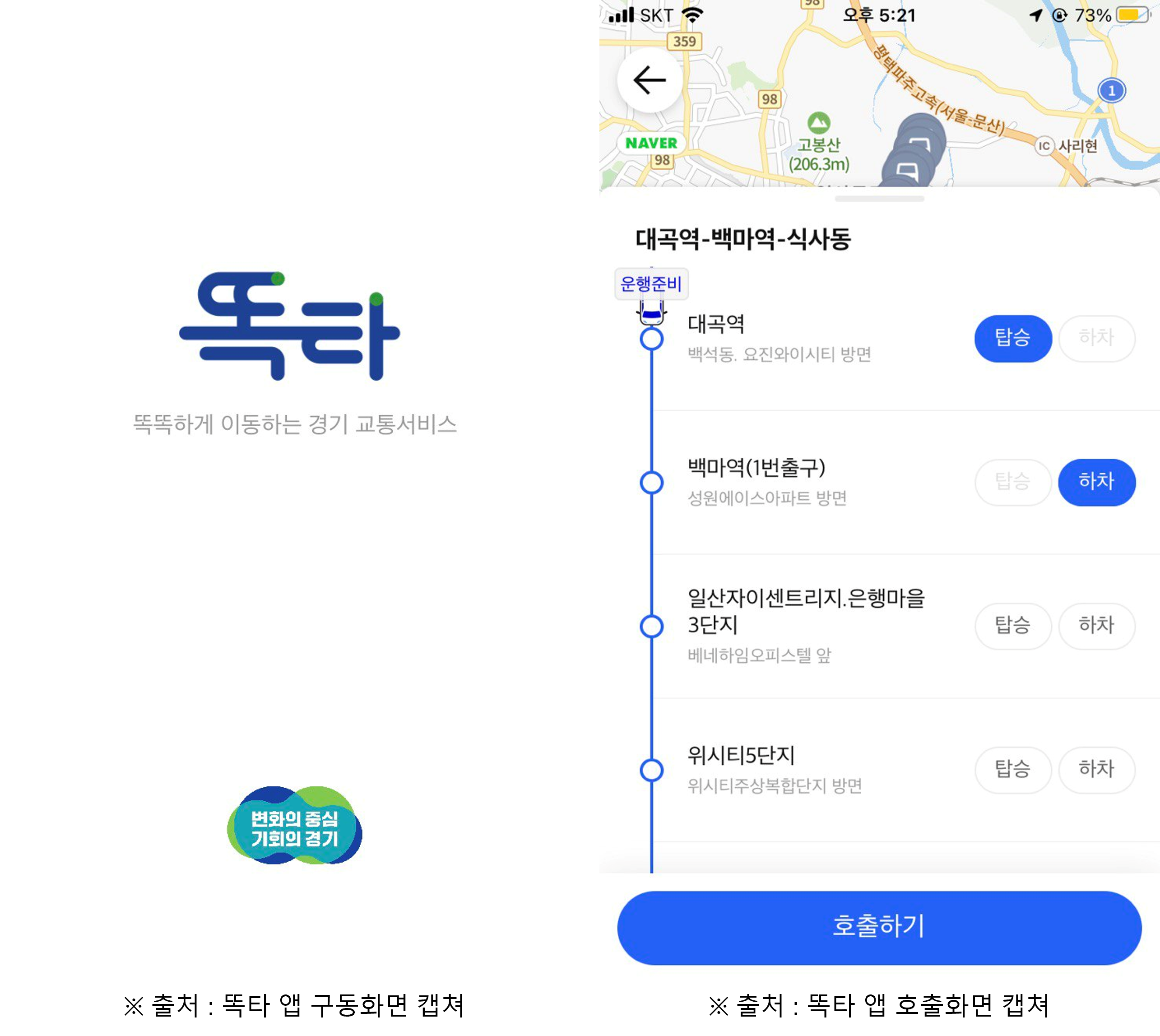Tap the 호출하기 call button

[879, 927]
